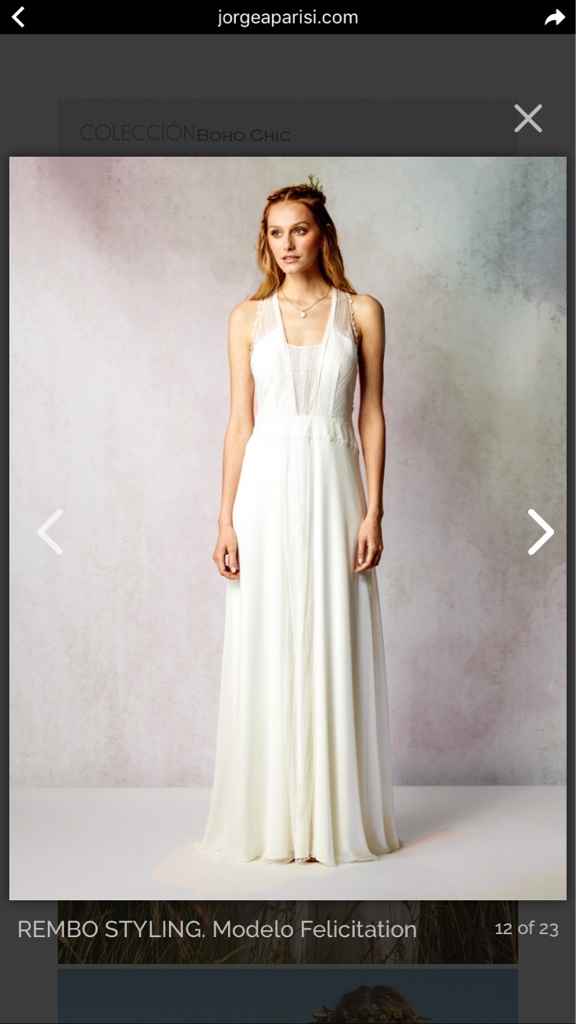This screenshot has height=1024, width=576.
Task: Share this page via the share arrow
Action: pos(554,18)
